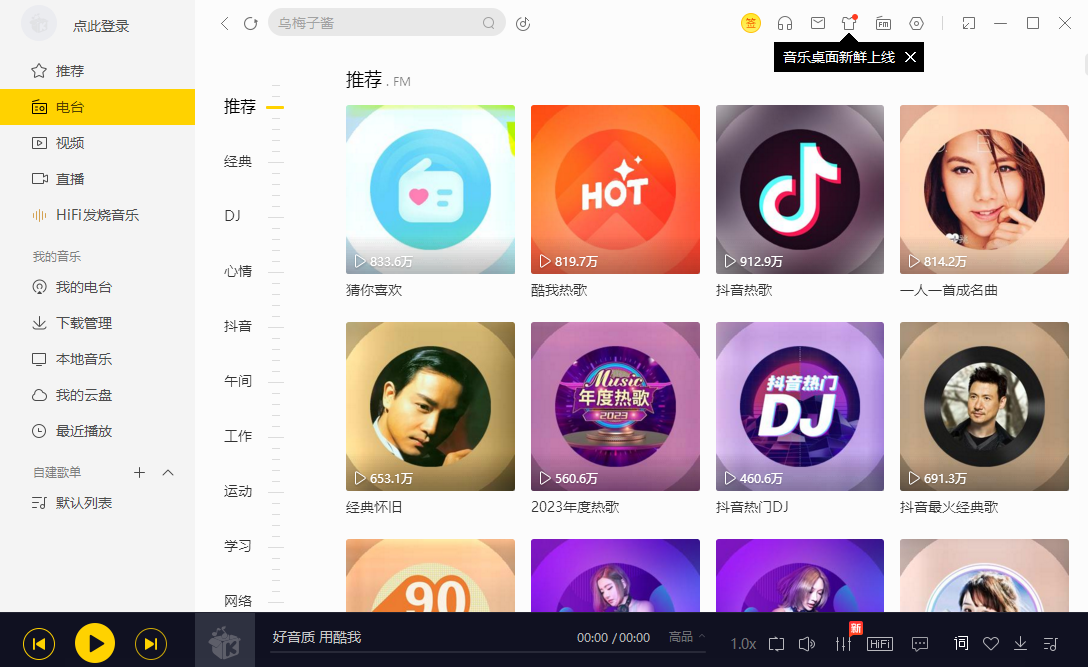Go back to the previous page
The height and width of the screenshot is (667, 1088).
point(225,23)
